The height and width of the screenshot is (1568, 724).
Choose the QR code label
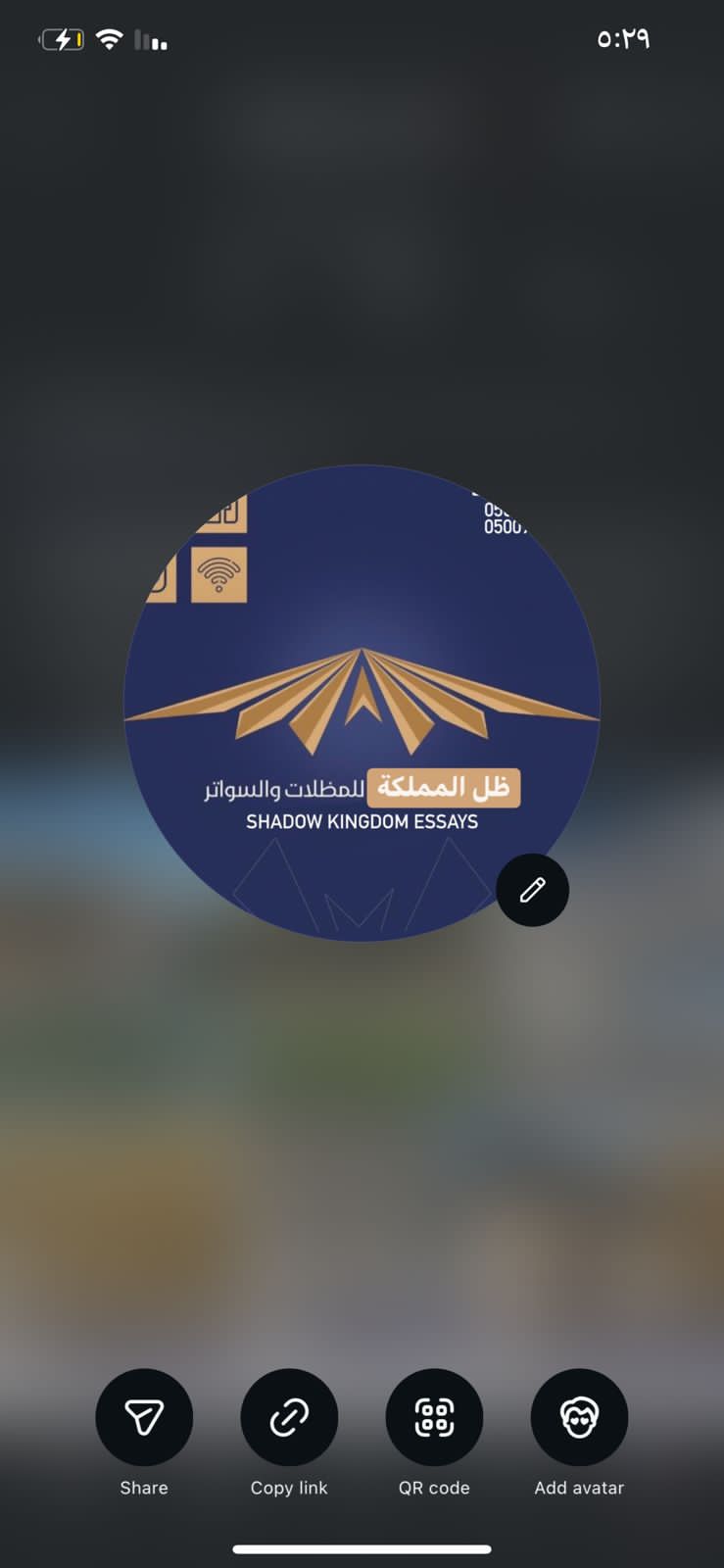[x=434, y=1487]
